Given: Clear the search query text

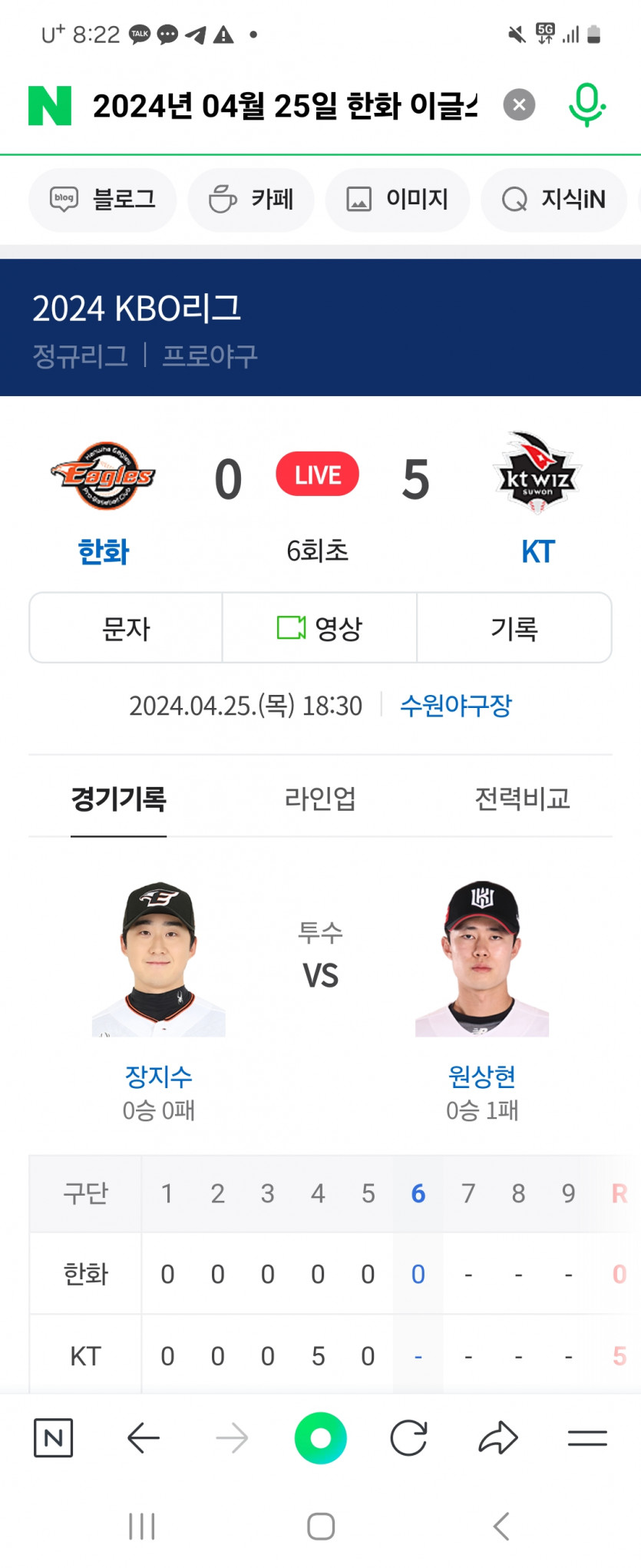Looking at the screenshot, I should [x=519, y=104].
